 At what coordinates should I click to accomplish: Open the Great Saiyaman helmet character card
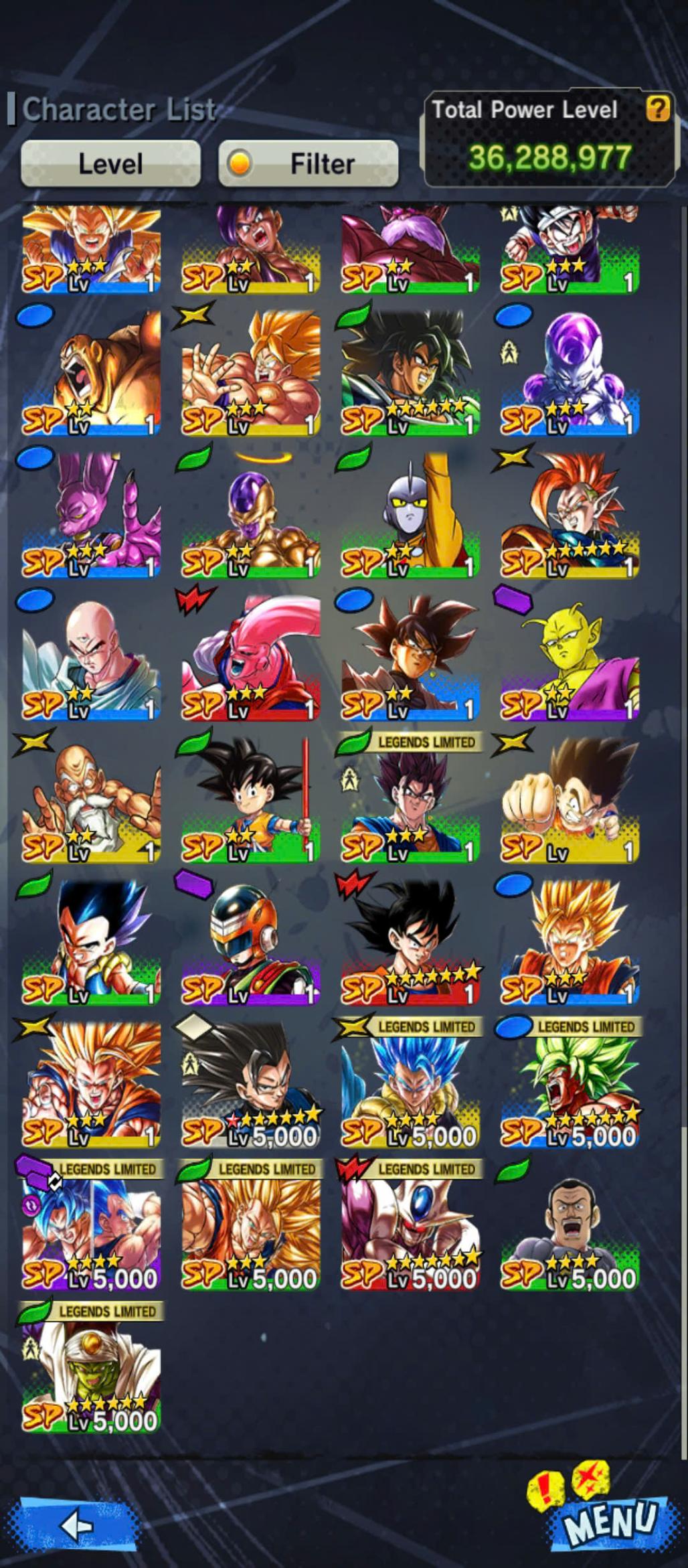pyautogui.click(x=251, y=943)
